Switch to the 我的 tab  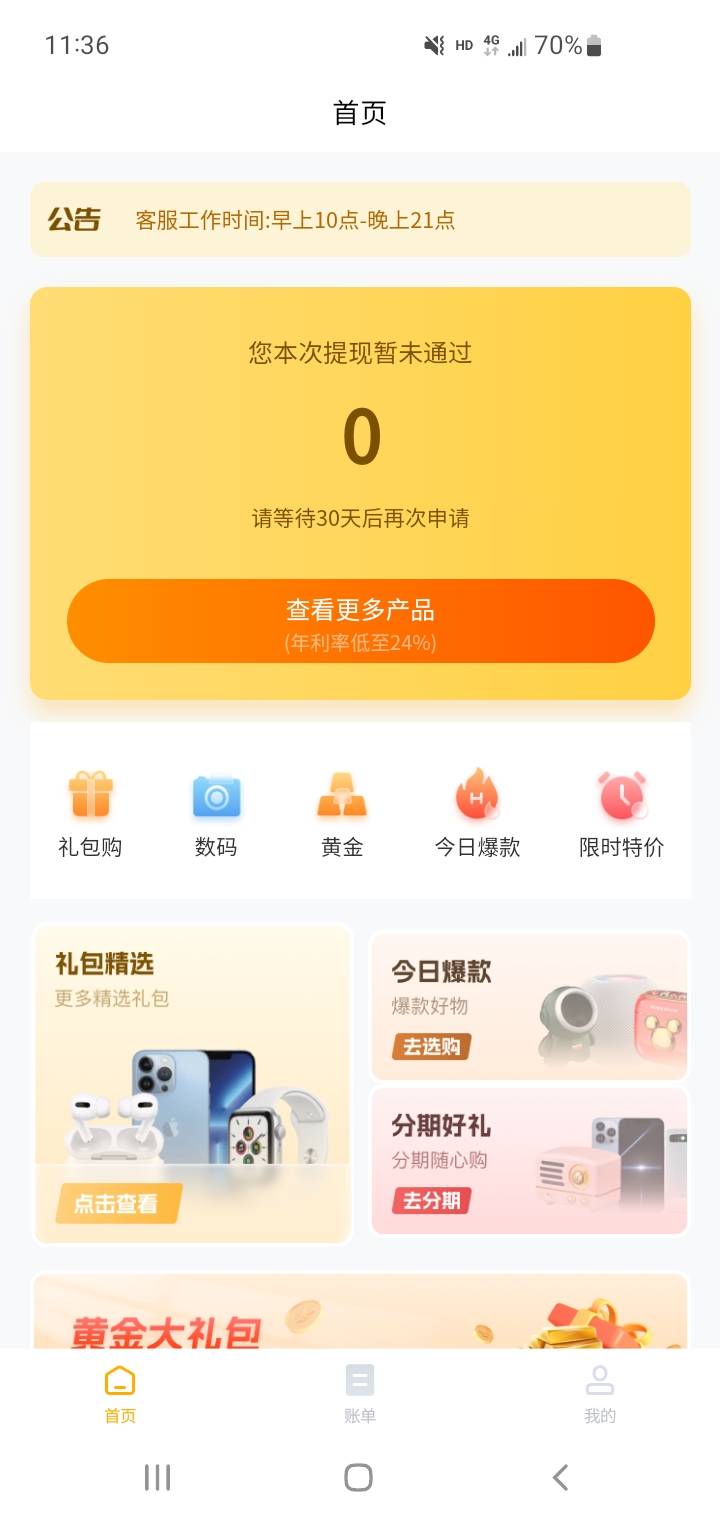click(600, 1393)
